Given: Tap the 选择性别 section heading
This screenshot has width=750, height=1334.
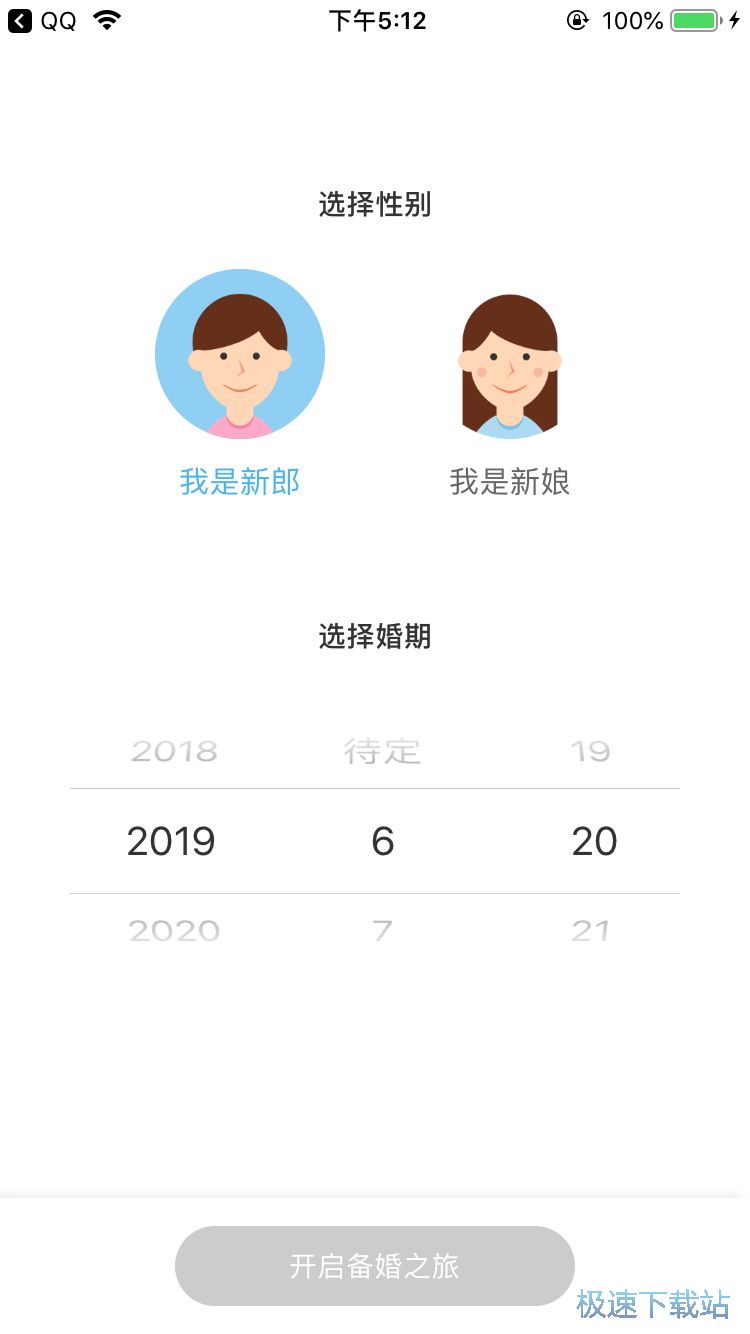Looking at the screenshot, I should pos(374,205).
